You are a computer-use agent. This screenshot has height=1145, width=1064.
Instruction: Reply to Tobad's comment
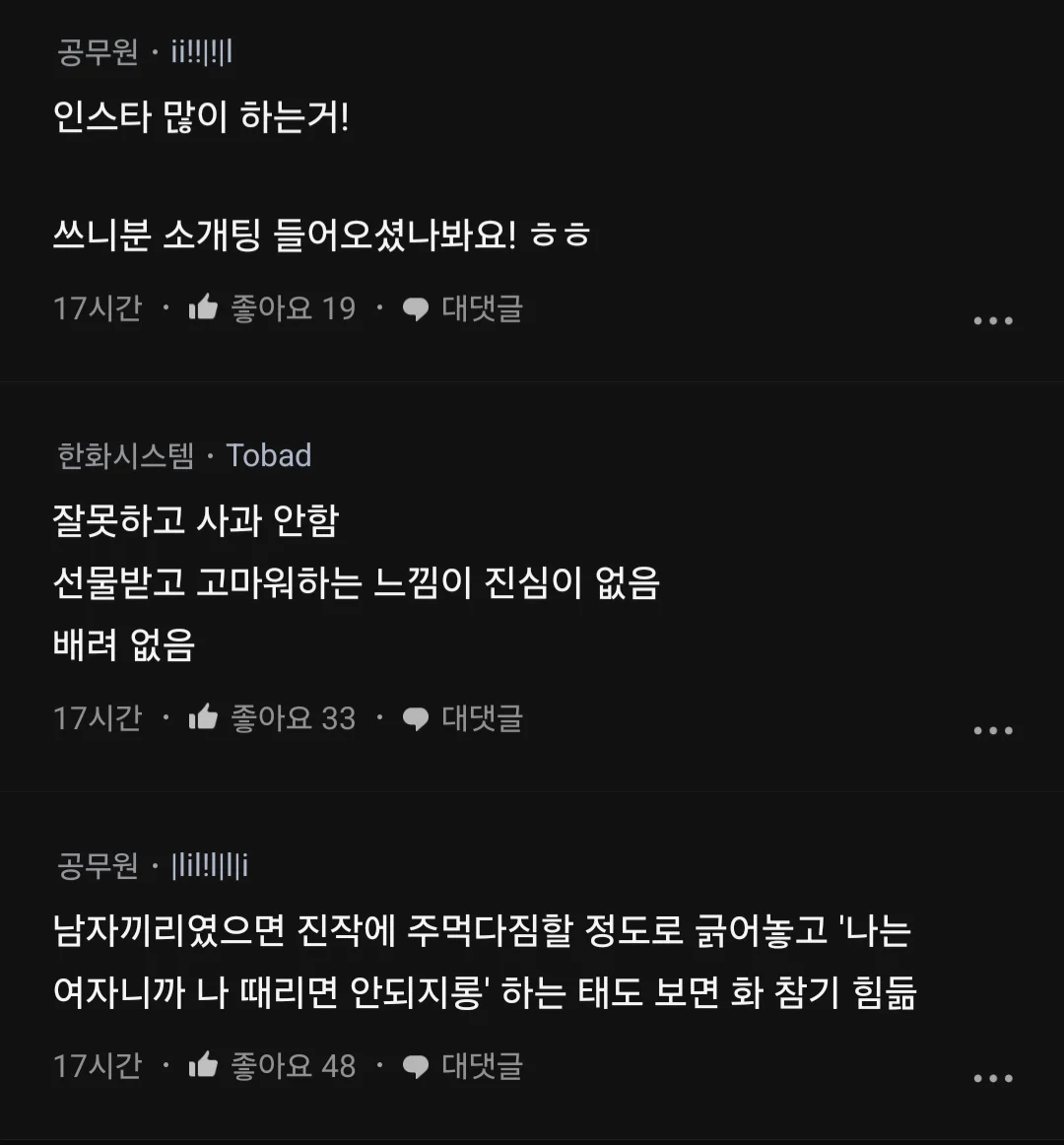(x=463, y=718)
